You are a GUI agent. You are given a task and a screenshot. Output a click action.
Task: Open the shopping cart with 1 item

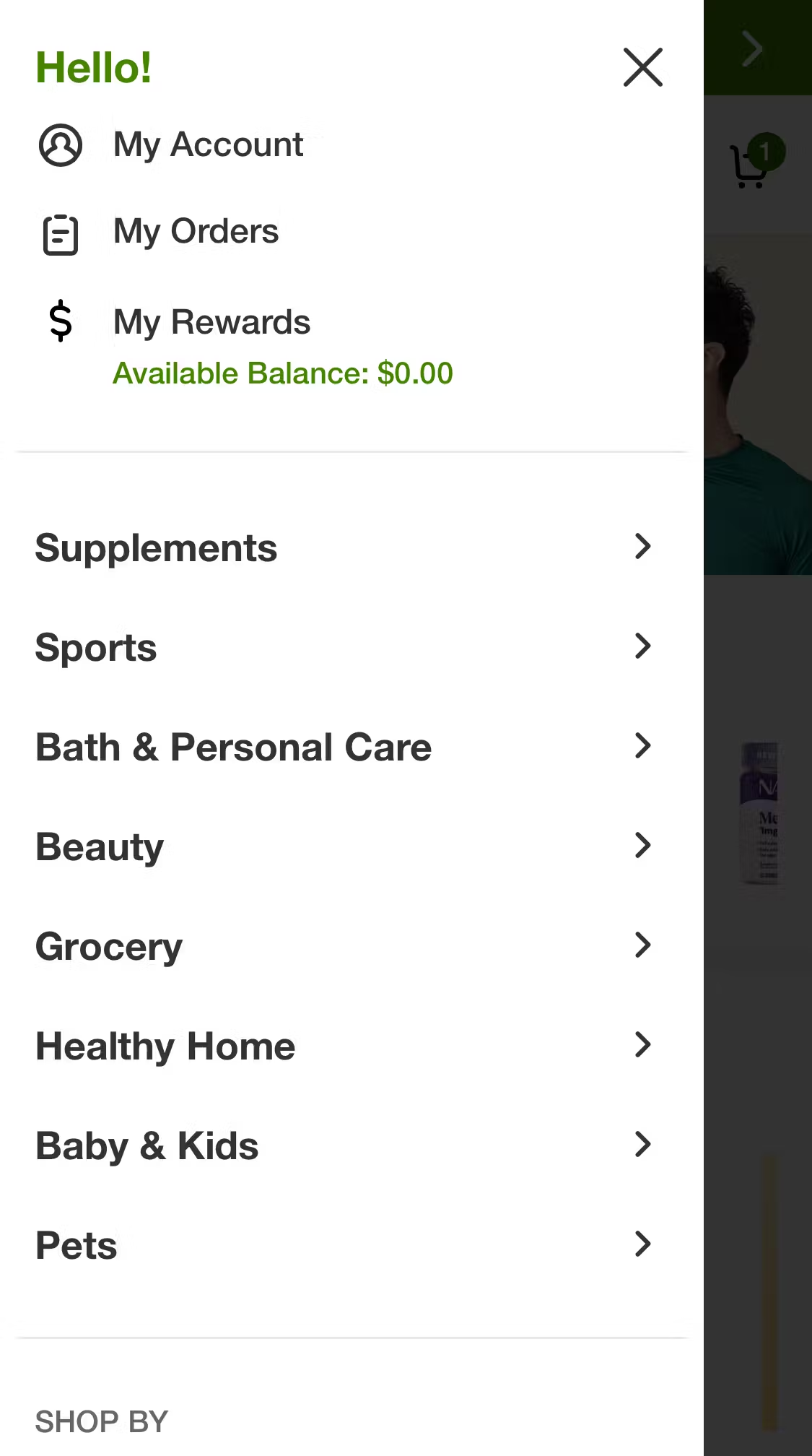tap(749, 168)
